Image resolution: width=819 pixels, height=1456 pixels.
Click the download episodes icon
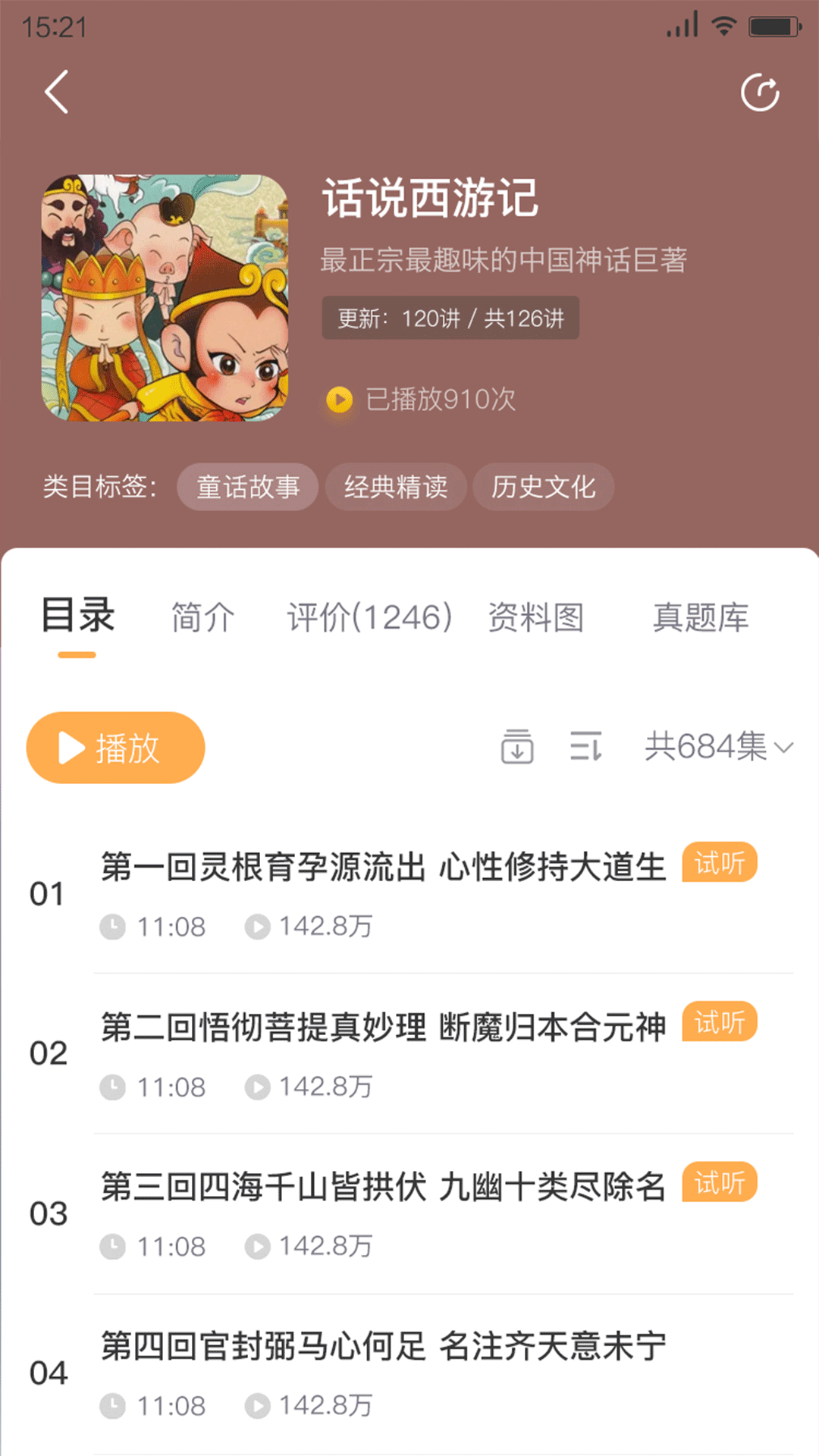(516, 747)
